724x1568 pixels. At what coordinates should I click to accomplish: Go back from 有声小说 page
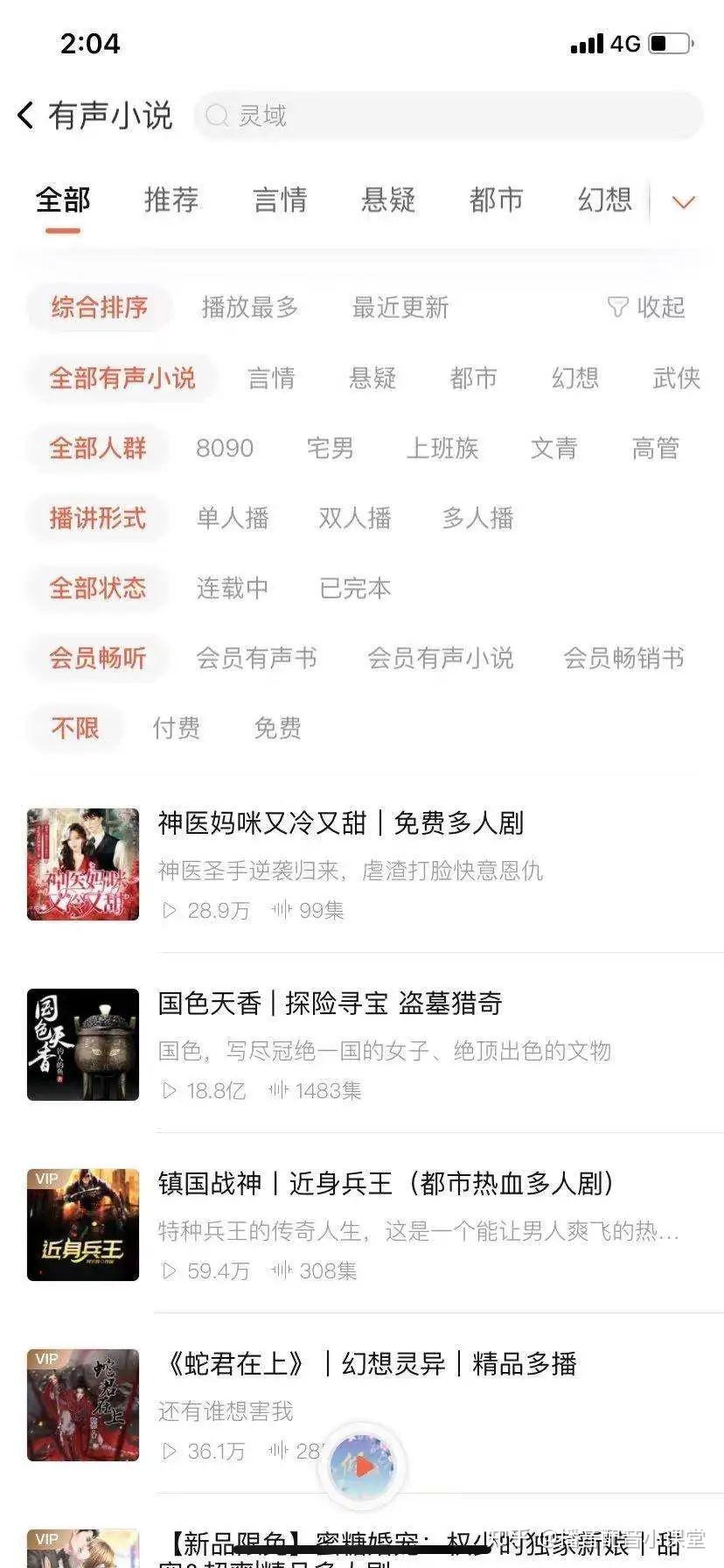[x=25, y=115]
